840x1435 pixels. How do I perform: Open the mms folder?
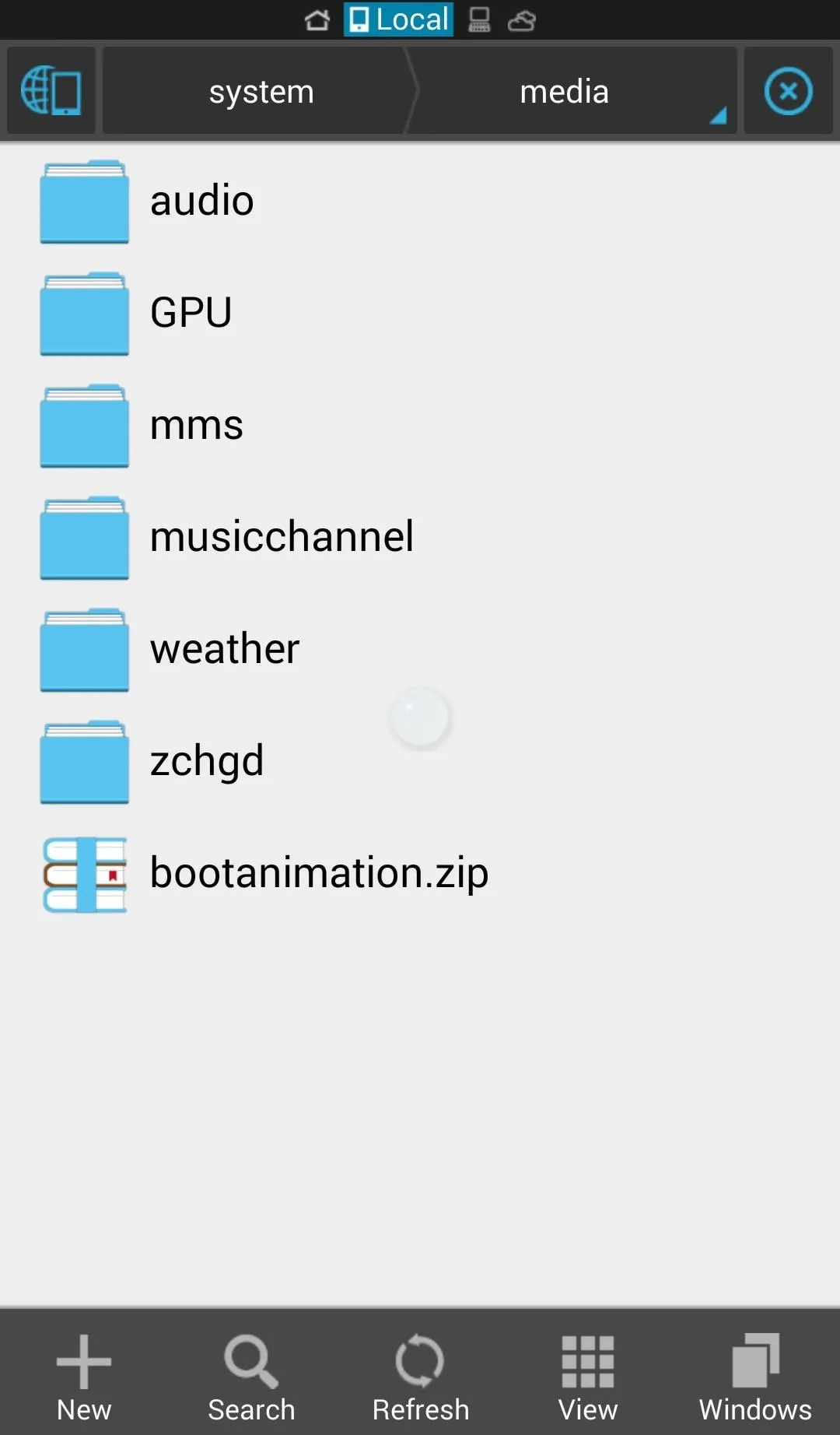point(420,425)
